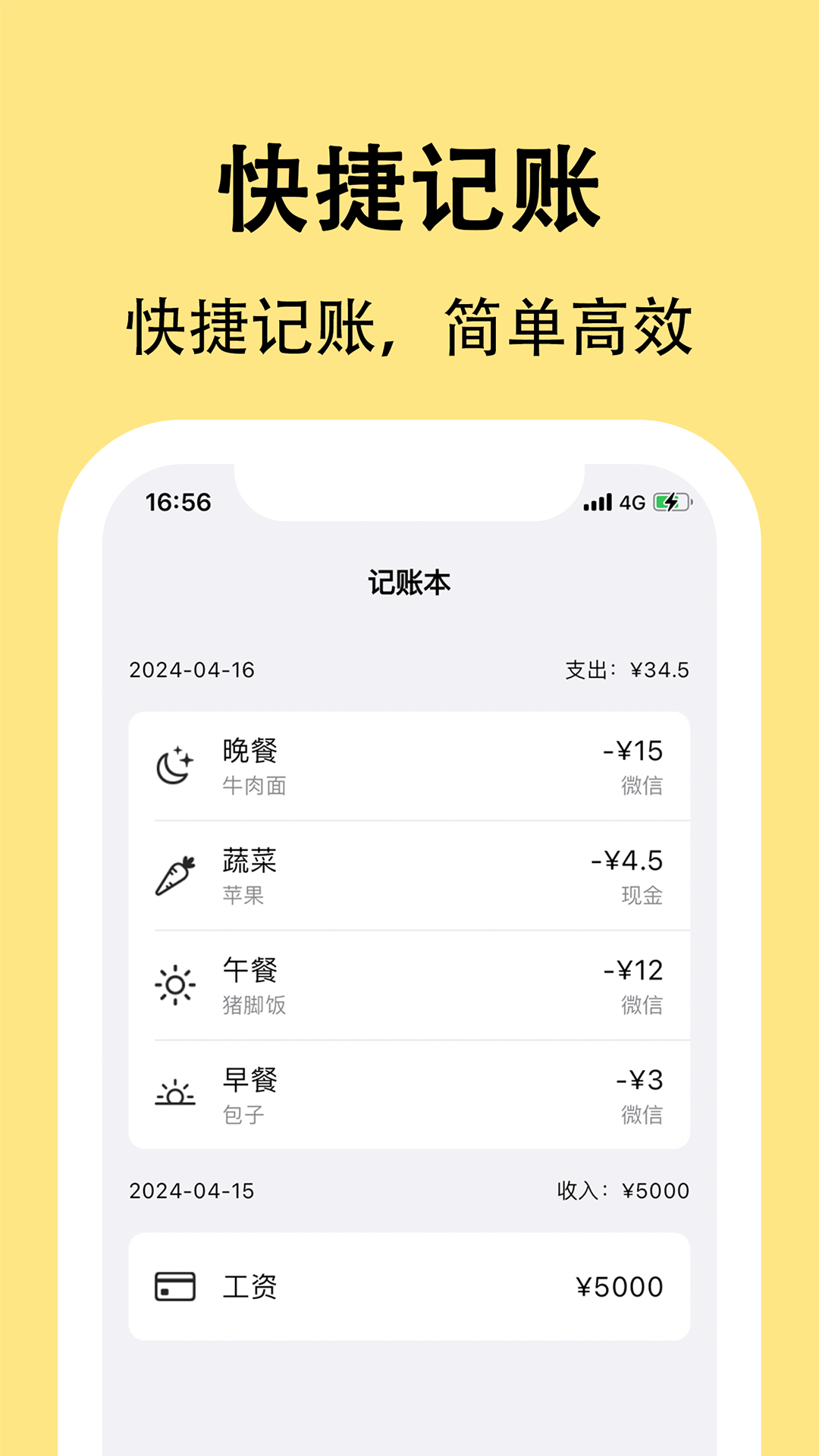819x1456 pixels.
Task: Tap the 微信 payment label under -¥3
Action: click(645, 1116)
